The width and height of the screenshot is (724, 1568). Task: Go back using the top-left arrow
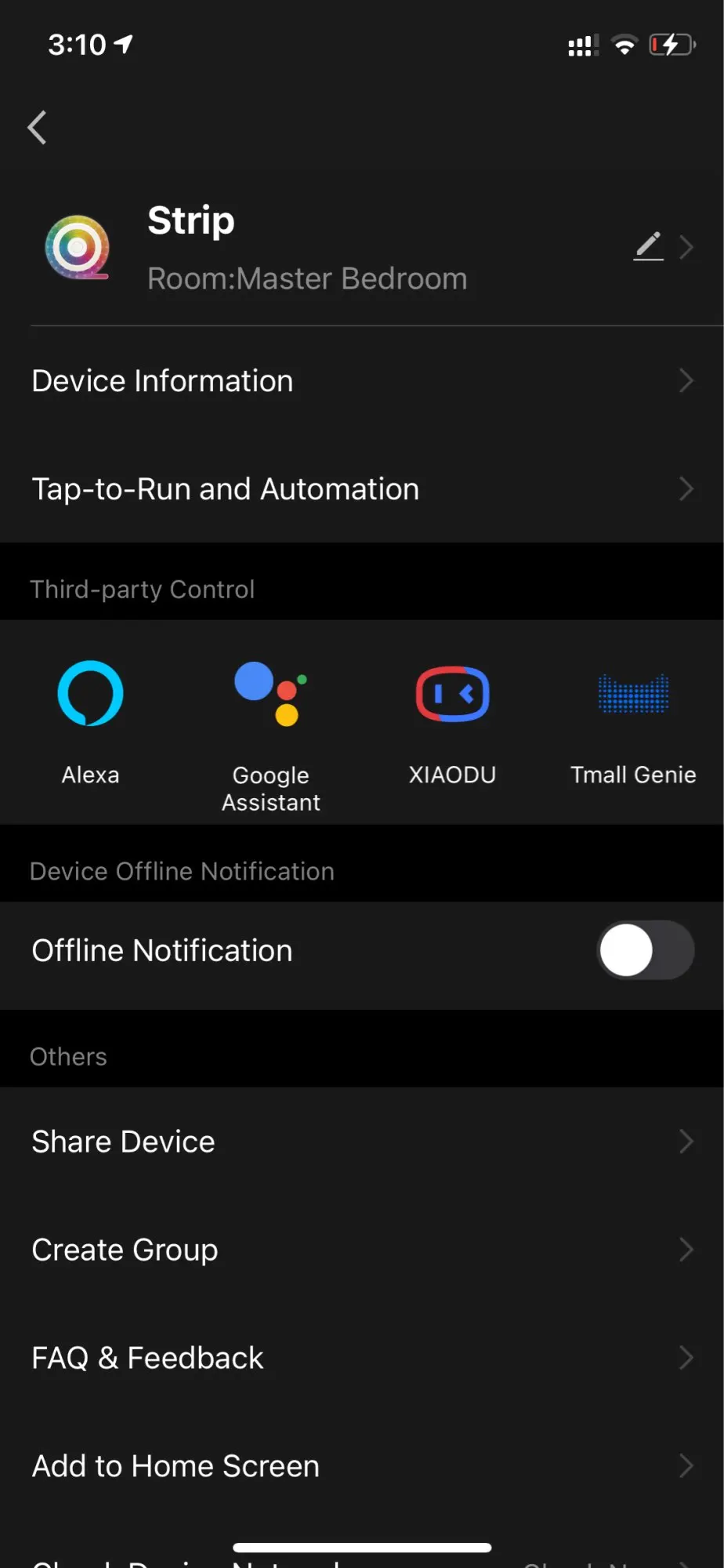point(37,127)
